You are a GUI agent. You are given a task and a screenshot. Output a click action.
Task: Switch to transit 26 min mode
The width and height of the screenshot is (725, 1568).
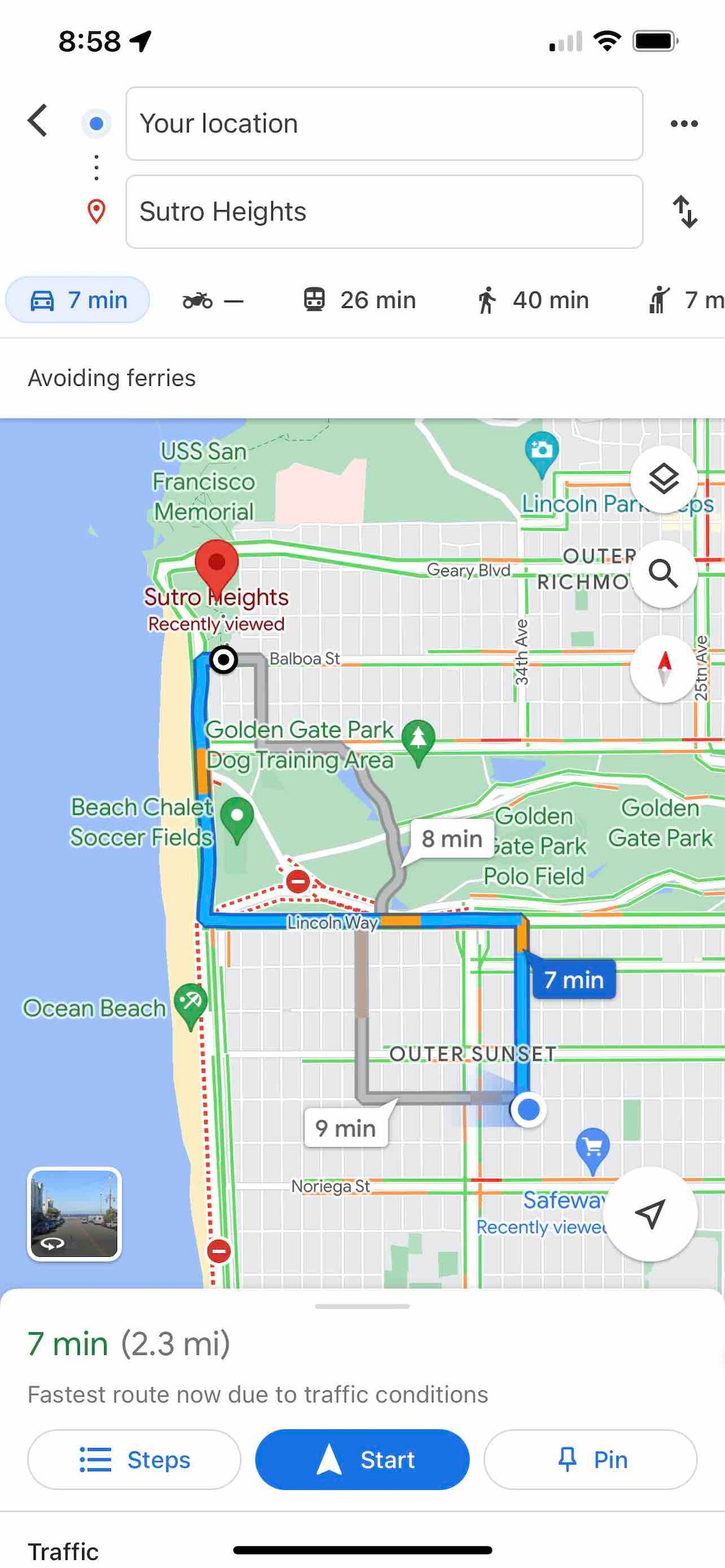click(x=360, y=300)
